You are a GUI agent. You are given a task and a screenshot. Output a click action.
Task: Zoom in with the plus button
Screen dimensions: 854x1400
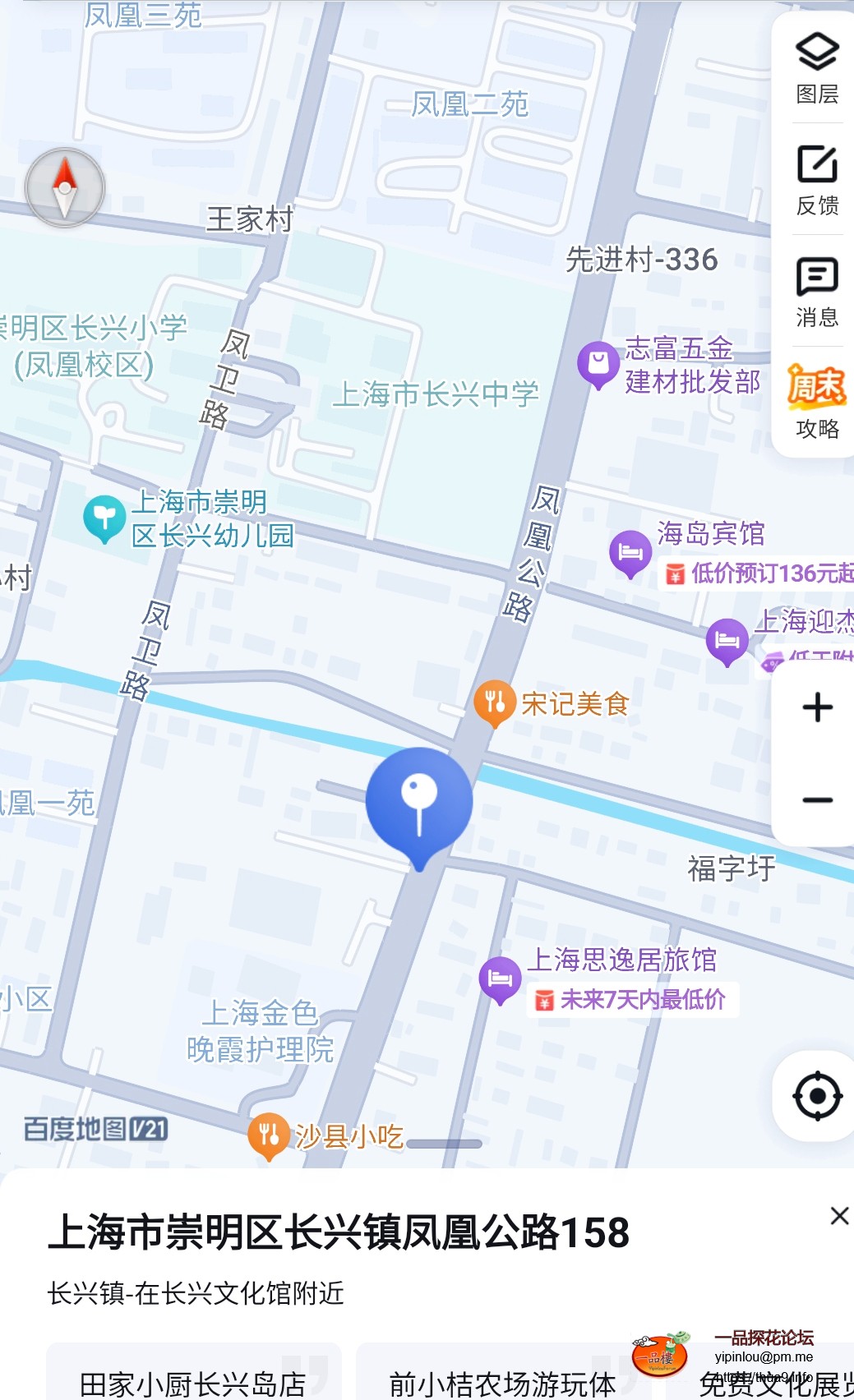[x=817, y=707]
